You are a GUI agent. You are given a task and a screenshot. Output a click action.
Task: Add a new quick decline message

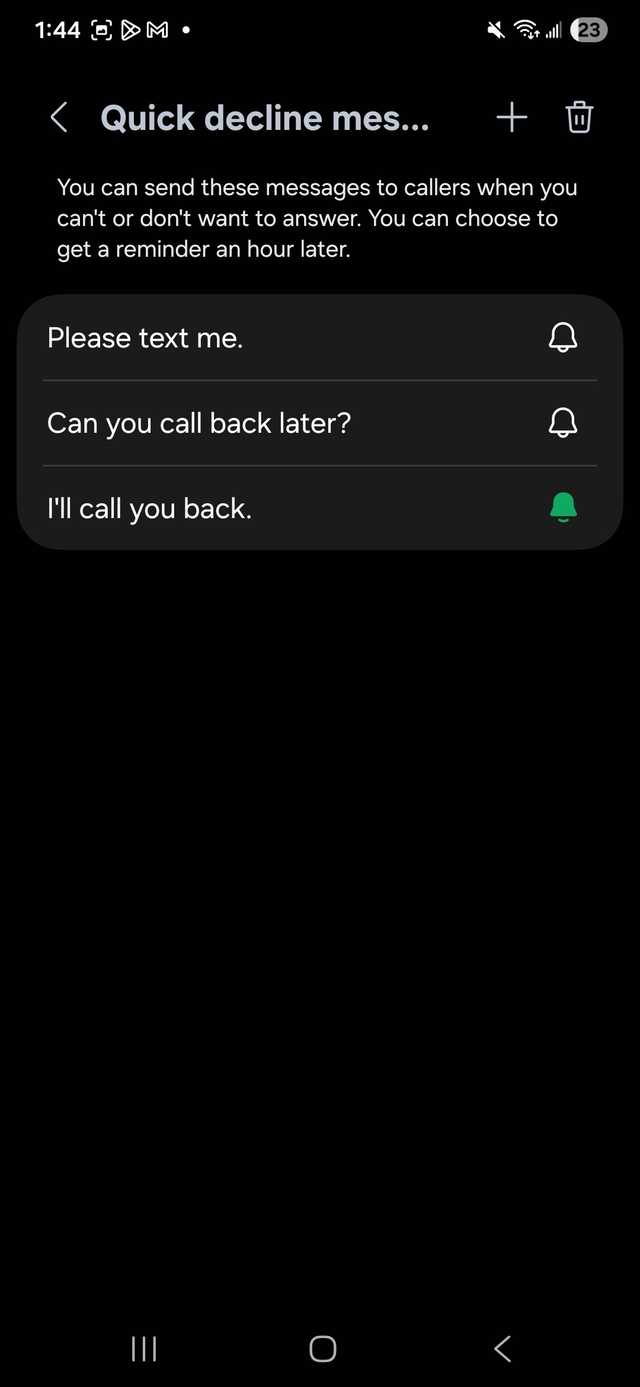511,118
